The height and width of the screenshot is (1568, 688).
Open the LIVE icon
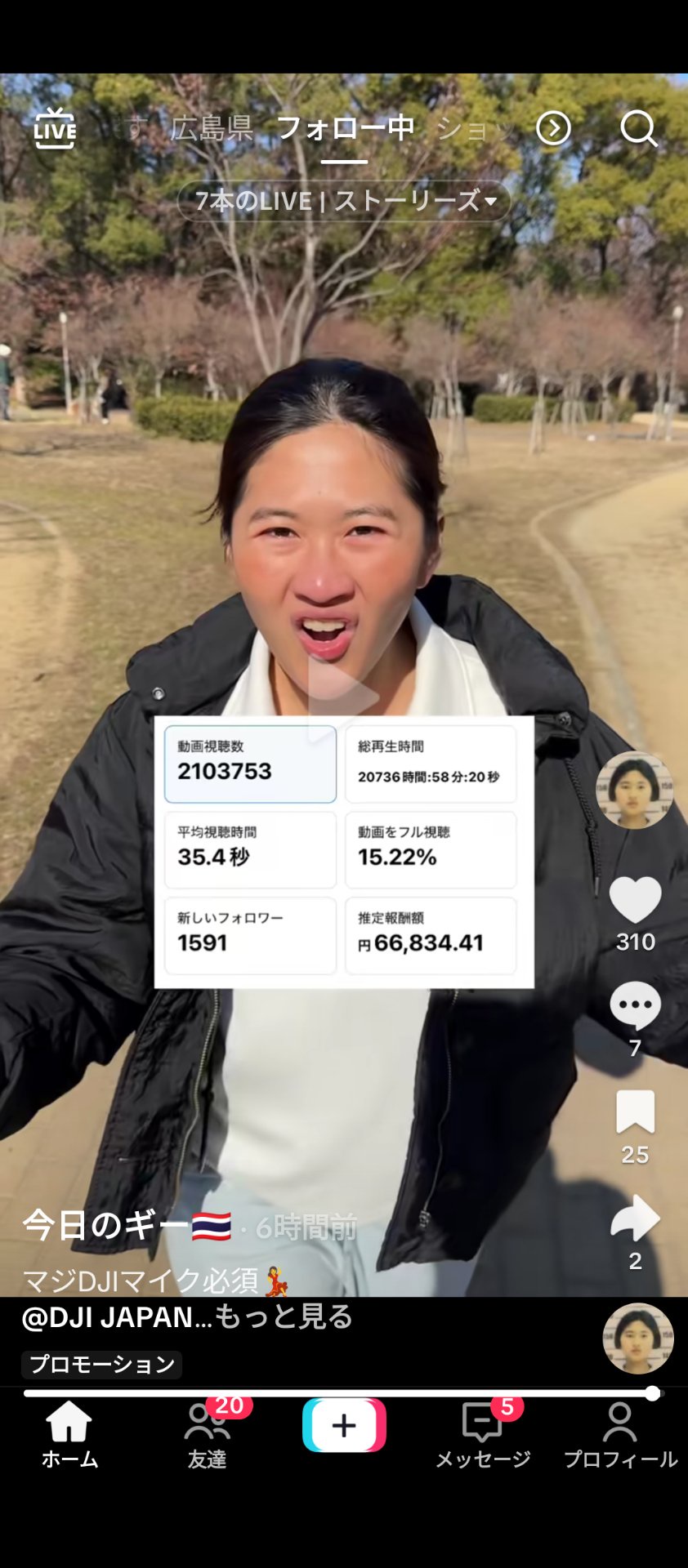coord(55,129)
